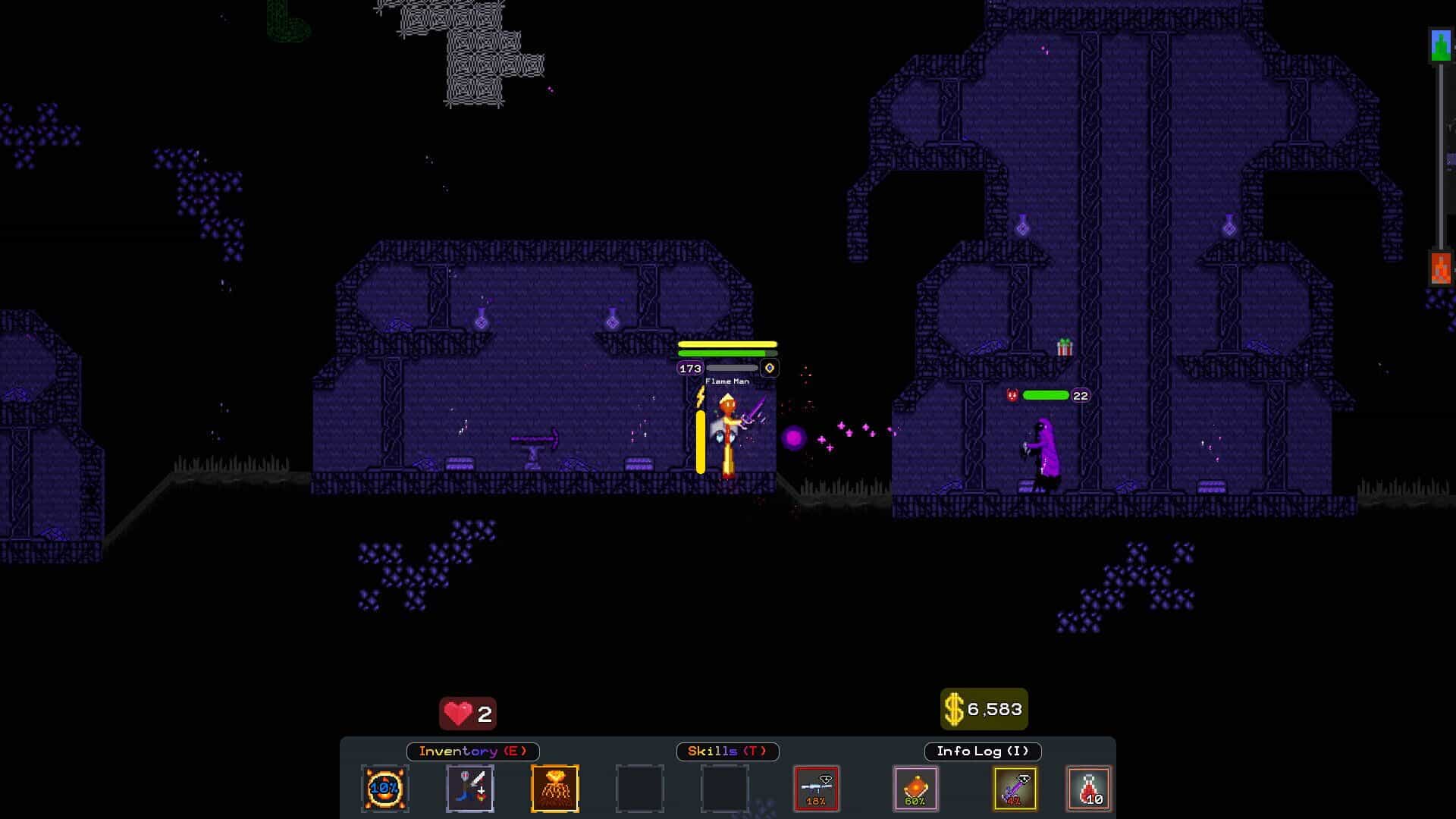1456x819 pixels.
Task: Open the Info Log (I)
Action: [983, 751]
